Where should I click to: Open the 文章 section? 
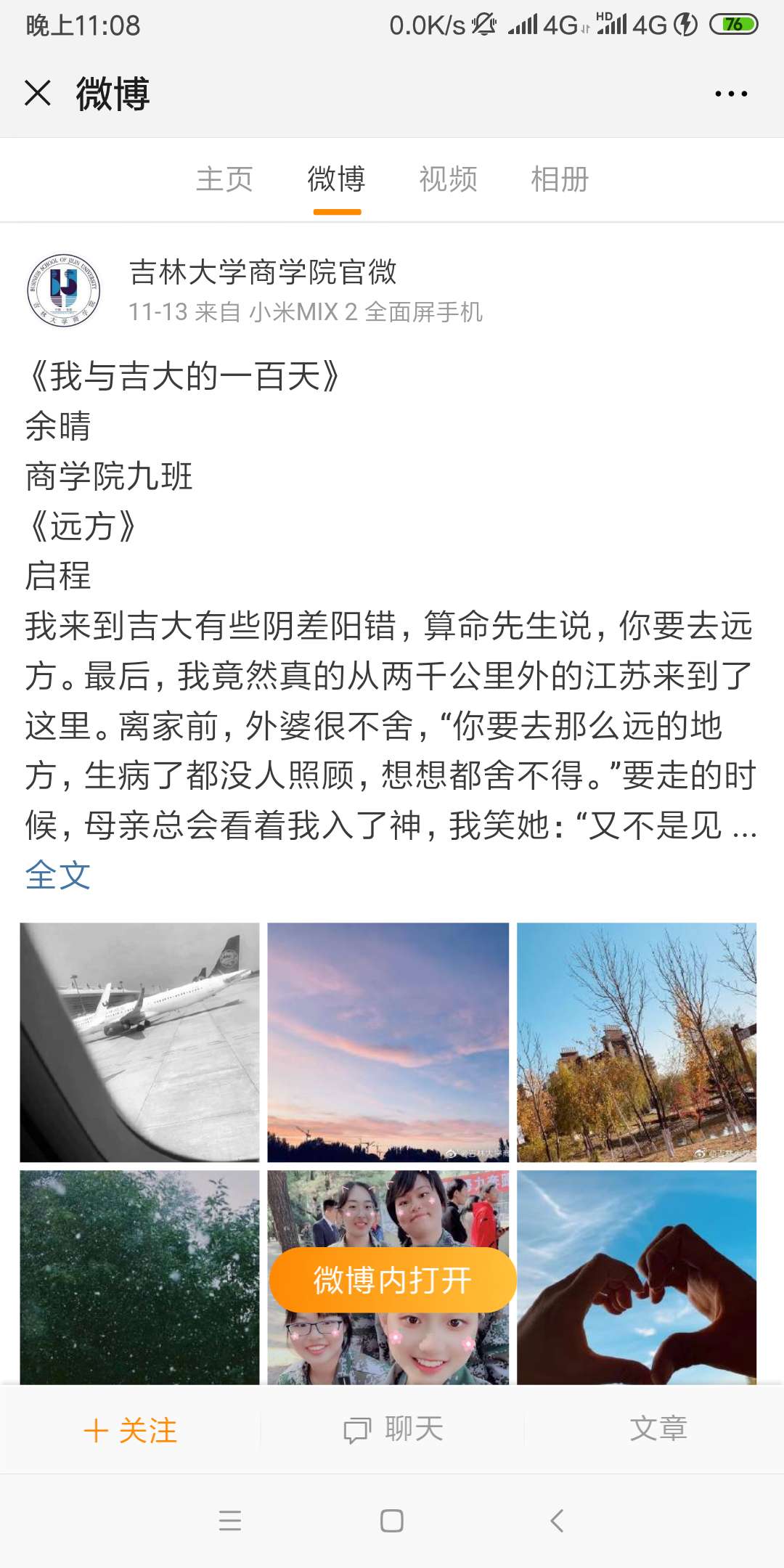coord(658,1429)
